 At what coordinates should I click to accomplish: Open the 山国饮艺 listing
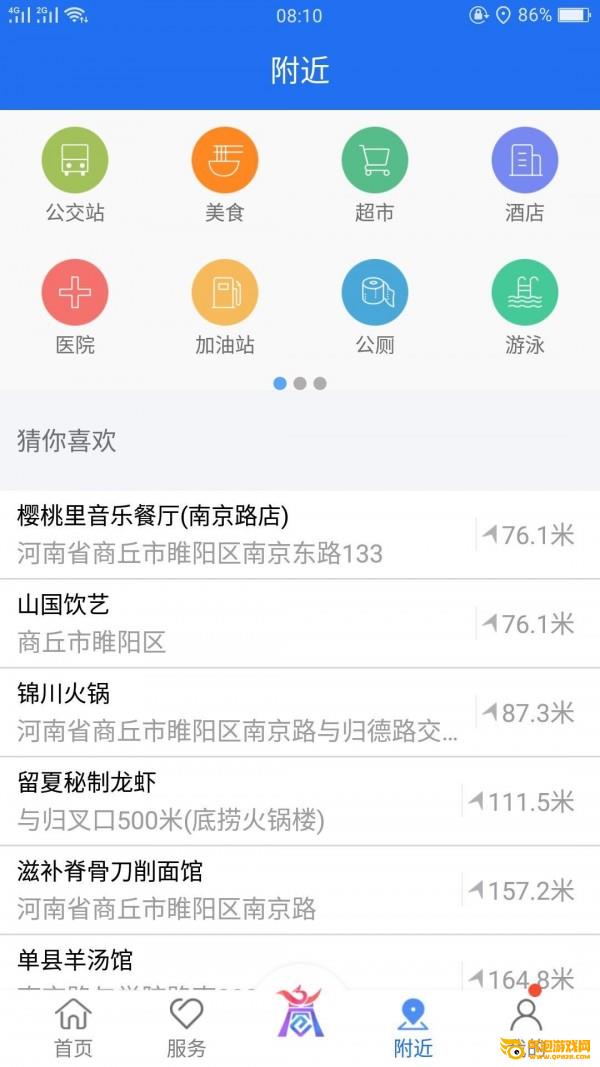click(300, 623)
